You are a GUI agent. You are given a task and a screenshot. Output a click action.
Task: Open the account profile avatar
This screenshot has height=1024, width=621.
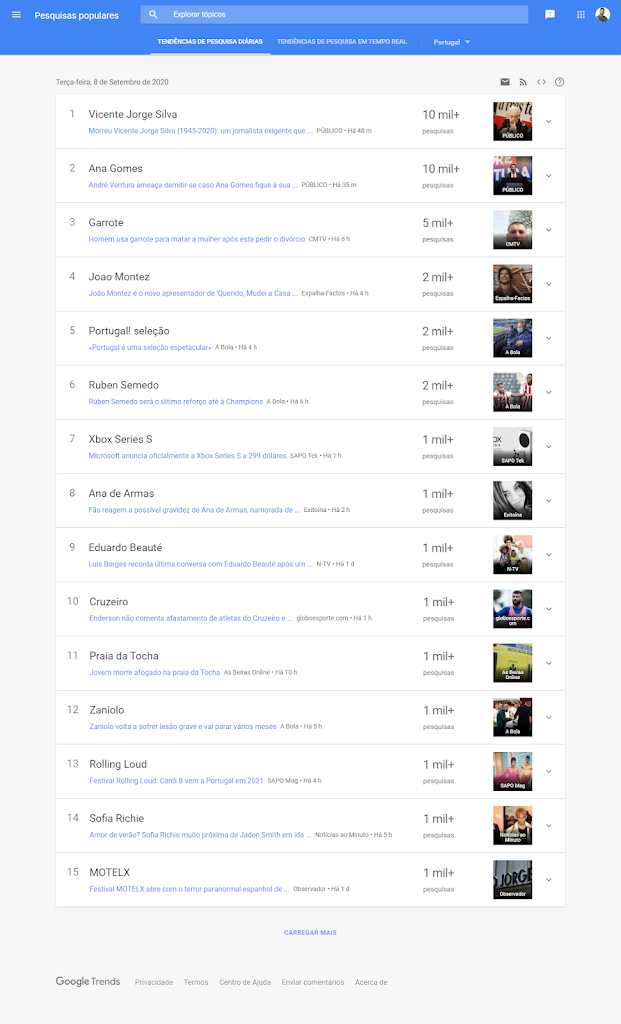click(603, 14)
